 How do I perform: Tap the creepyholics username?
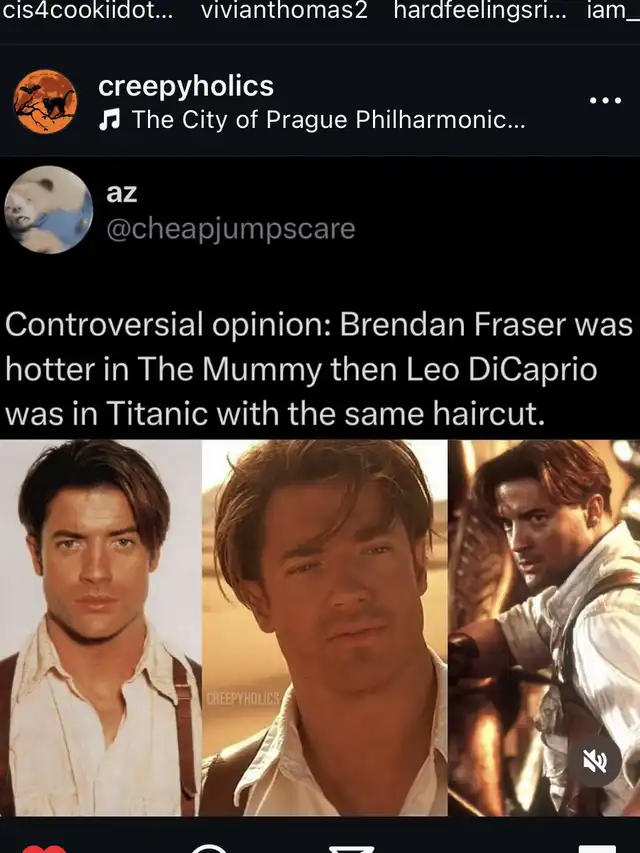click(x=186, y=86)
